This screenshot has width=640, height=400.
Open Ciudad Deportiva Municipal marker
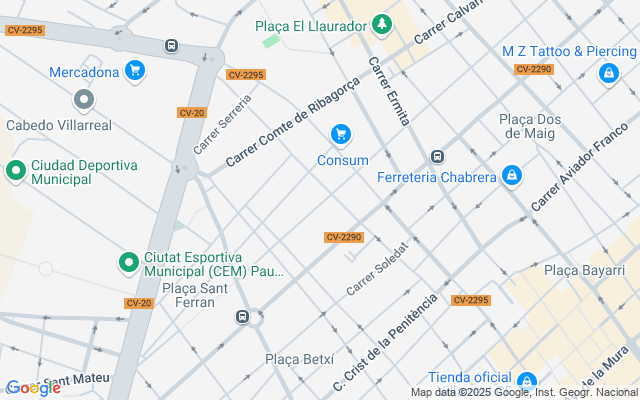tap(16, 171)
